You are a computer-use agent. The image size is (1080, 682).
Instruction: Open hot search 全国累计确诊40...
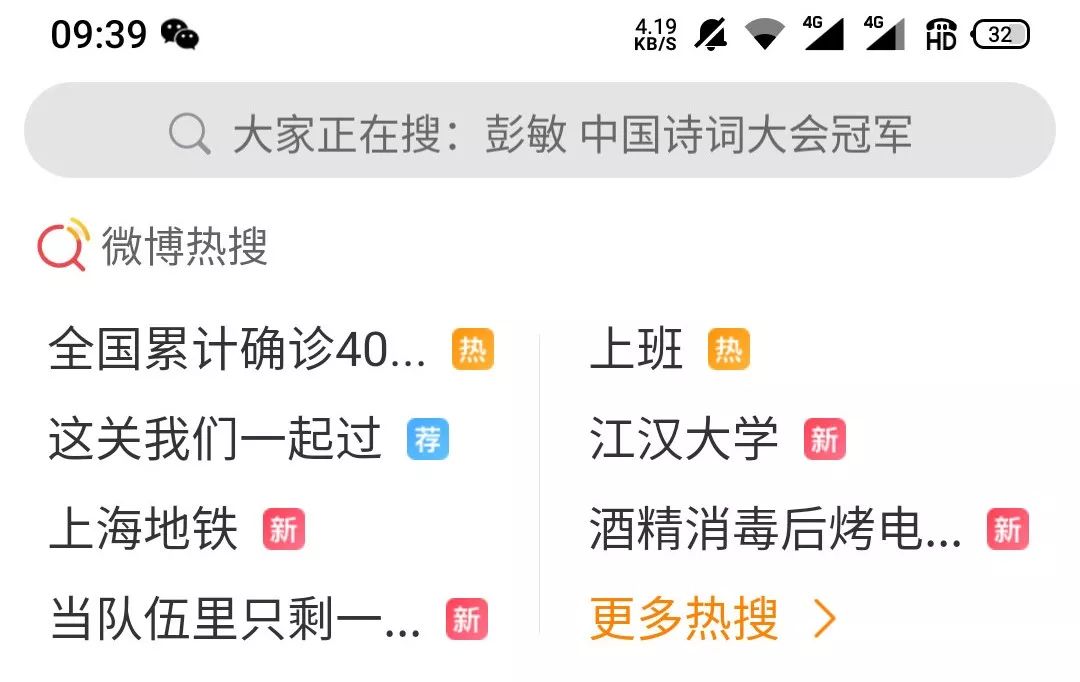pos(237,350)
